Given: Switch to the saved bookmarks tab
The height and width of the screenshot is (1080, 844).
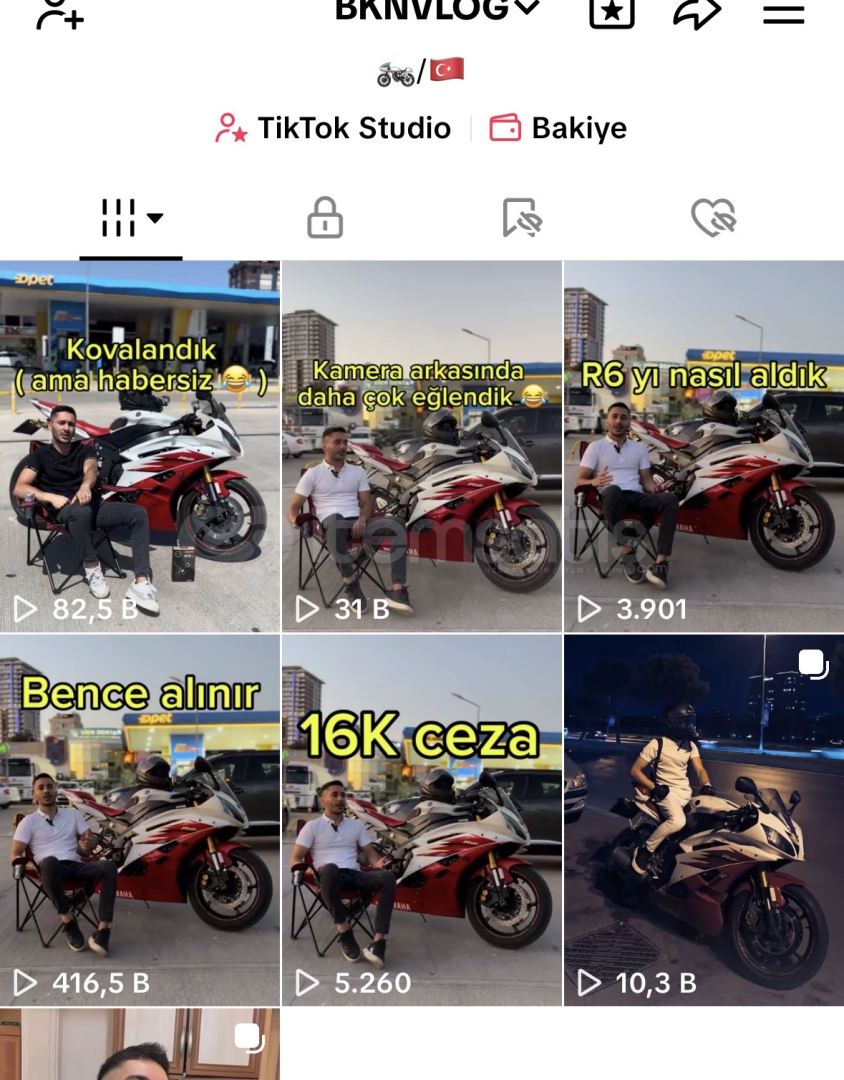Looking at the screenshot, I should click(x=520, y=217).
